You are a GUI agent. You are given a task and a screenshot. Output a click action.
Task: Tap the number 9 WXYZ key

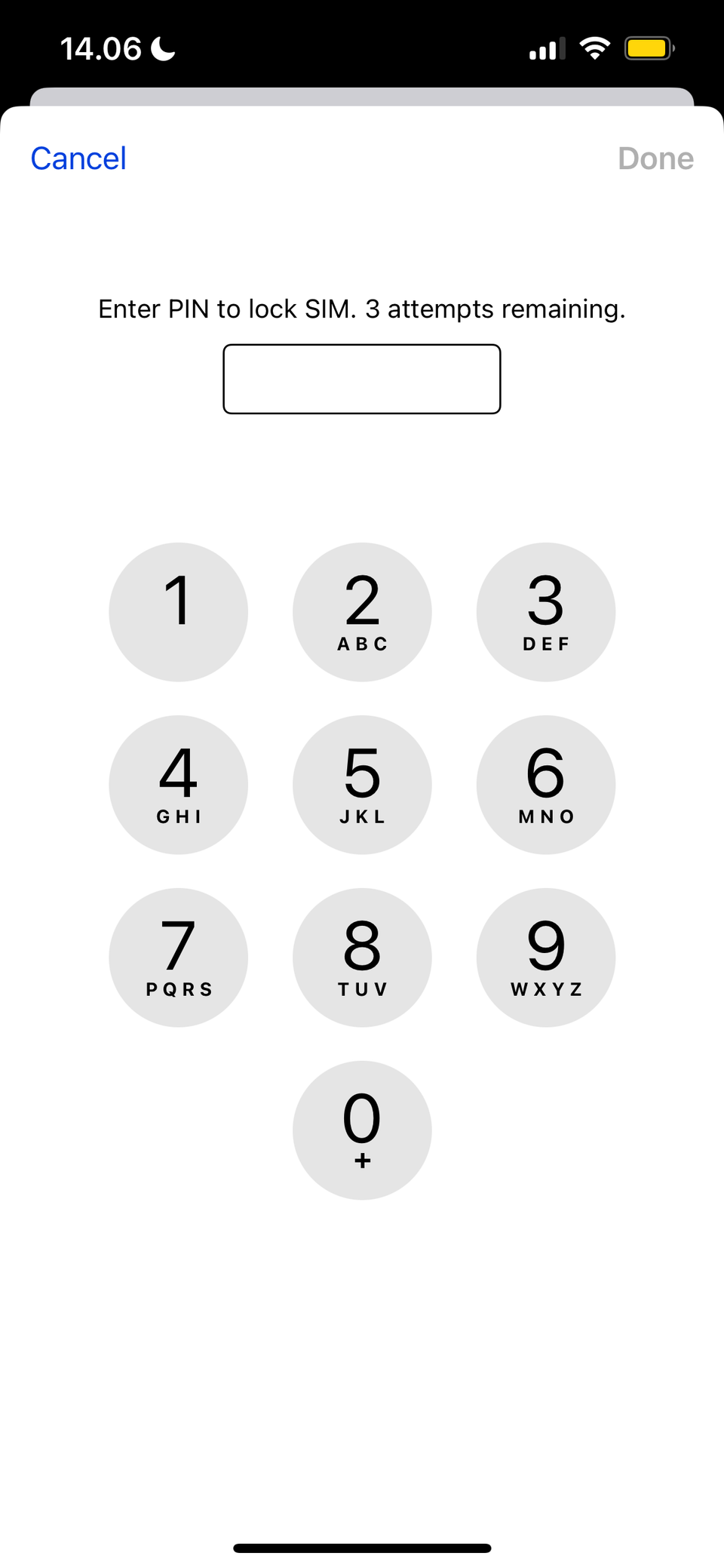(x=546, y=957)
